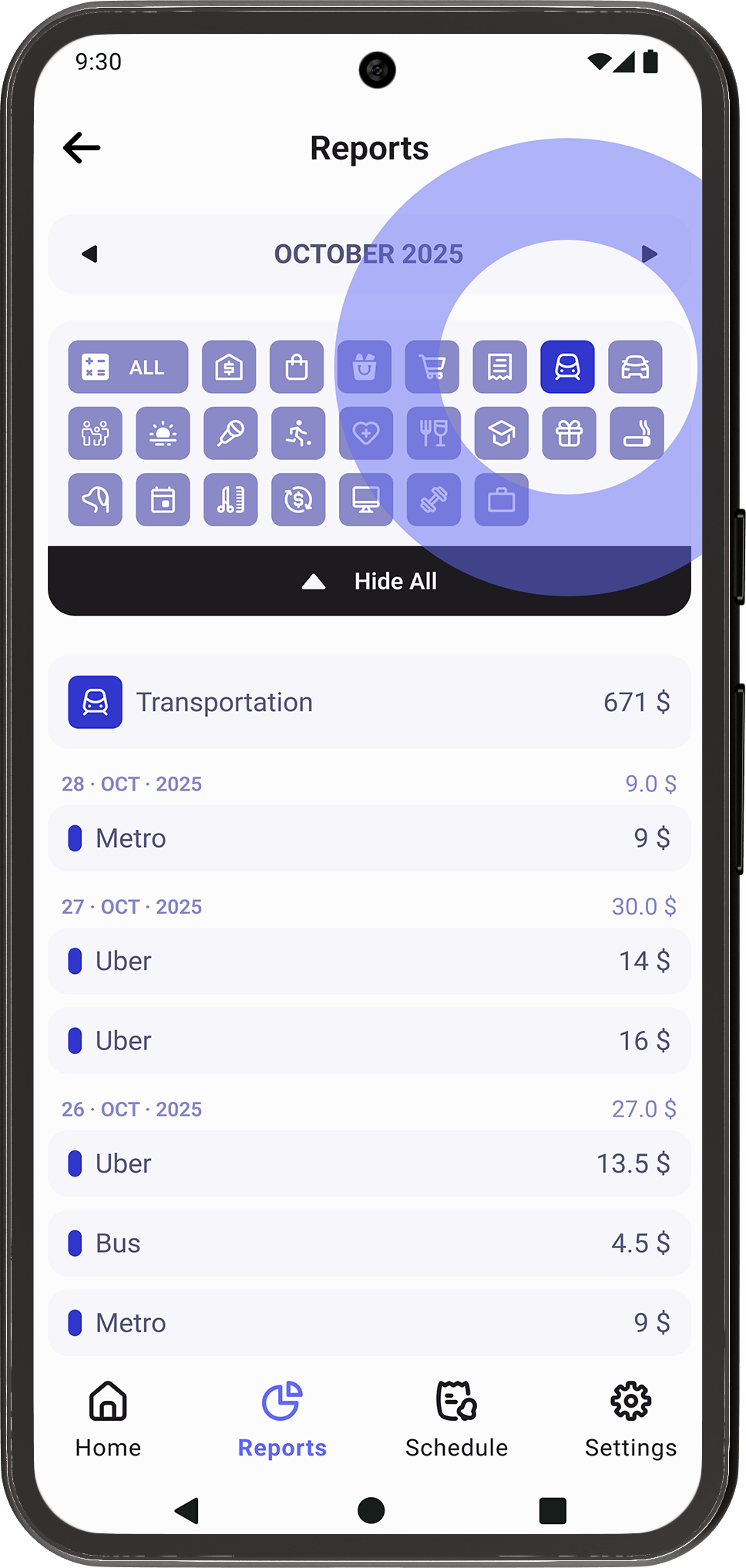Open the Metro expense from 28 Oct
The image size is (746, 1568).
coord(370,838)
